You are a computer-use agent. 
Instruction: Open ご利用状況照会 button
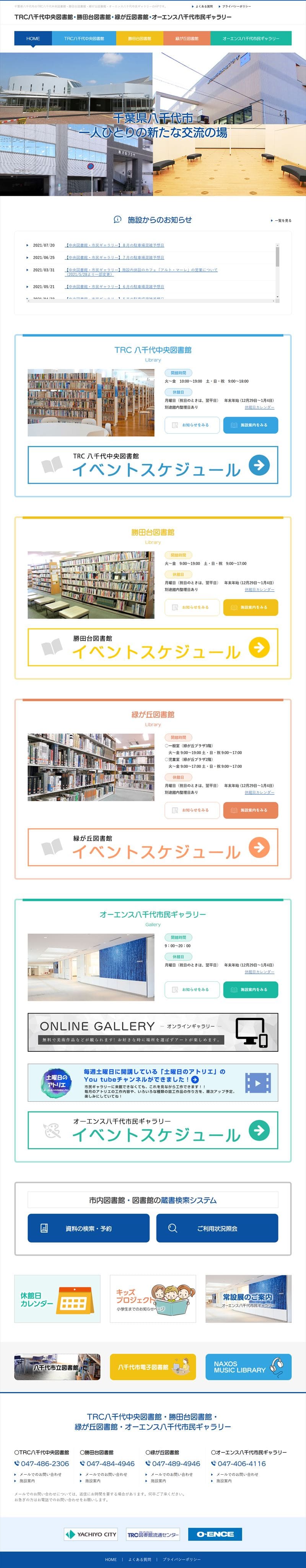click(x=216, y=1228)
